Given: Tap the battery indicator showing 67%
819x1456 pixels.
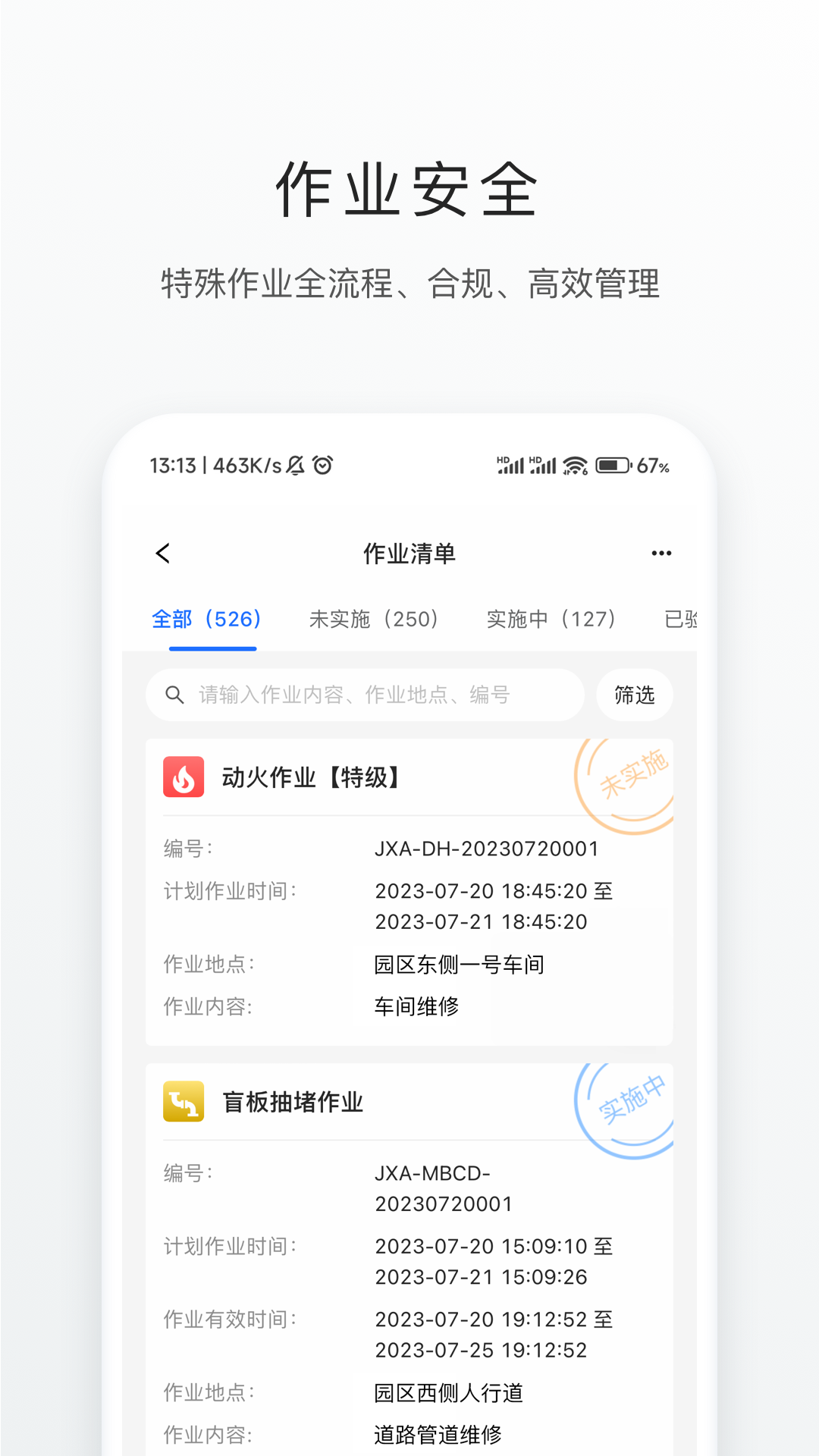Looking at the screenshot, I should [613, 465].
